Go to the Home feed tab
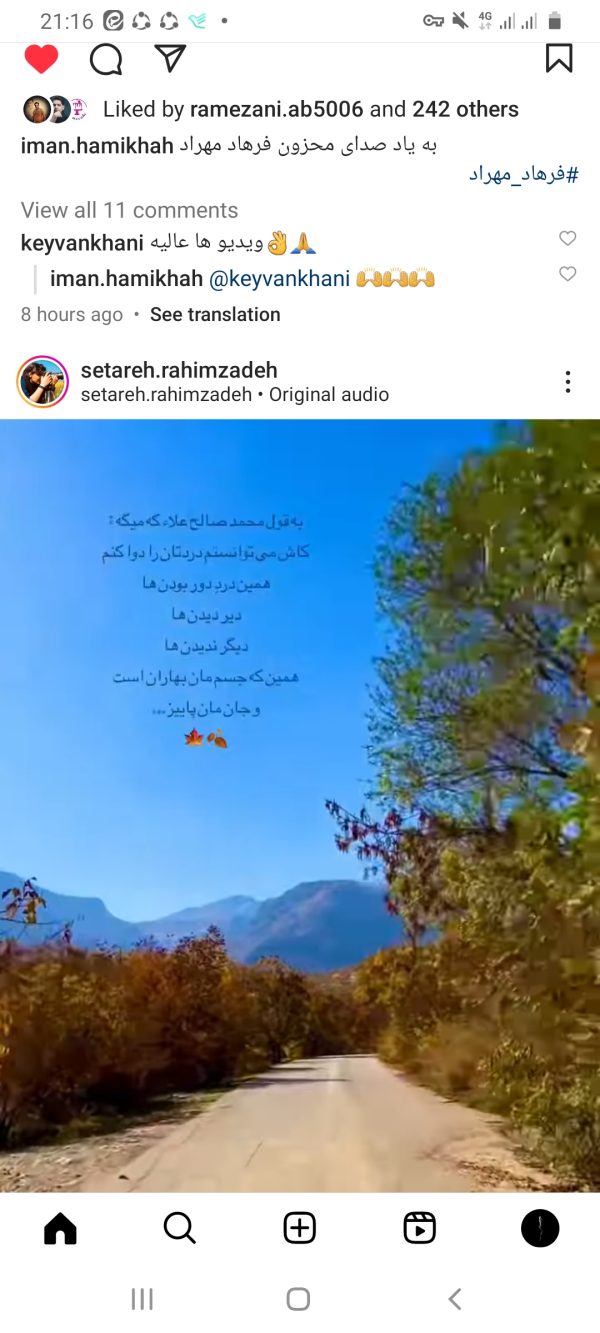This screenshot has height=1333, width=600. coord(60,1227)
